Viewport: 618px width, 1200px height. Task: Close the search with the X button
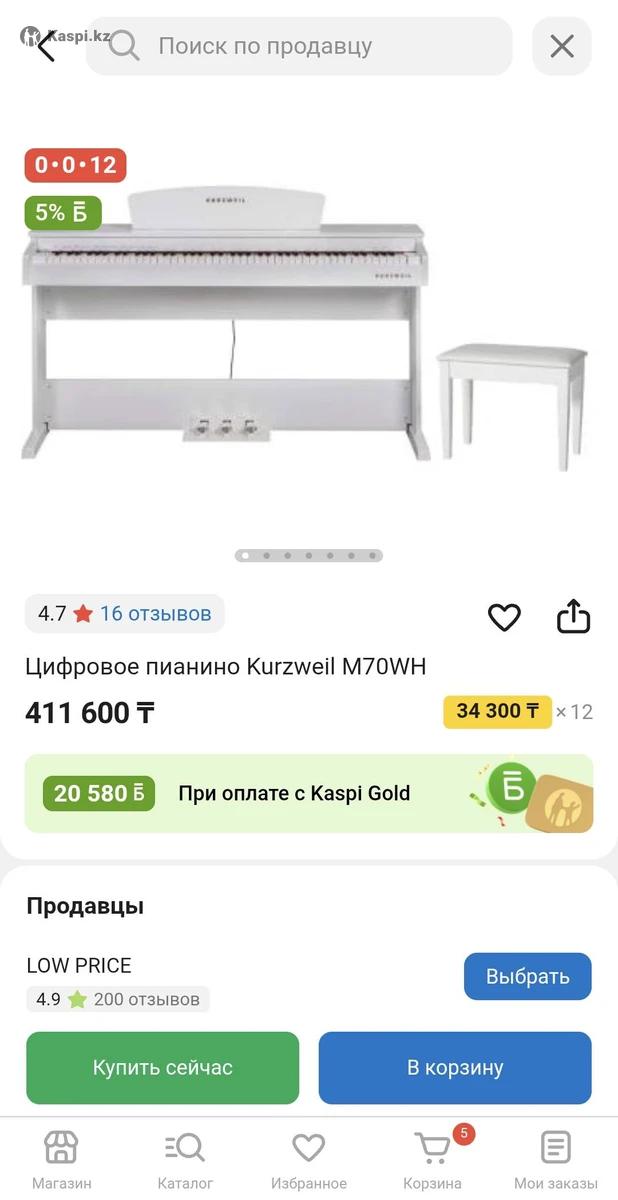[562, 46]
